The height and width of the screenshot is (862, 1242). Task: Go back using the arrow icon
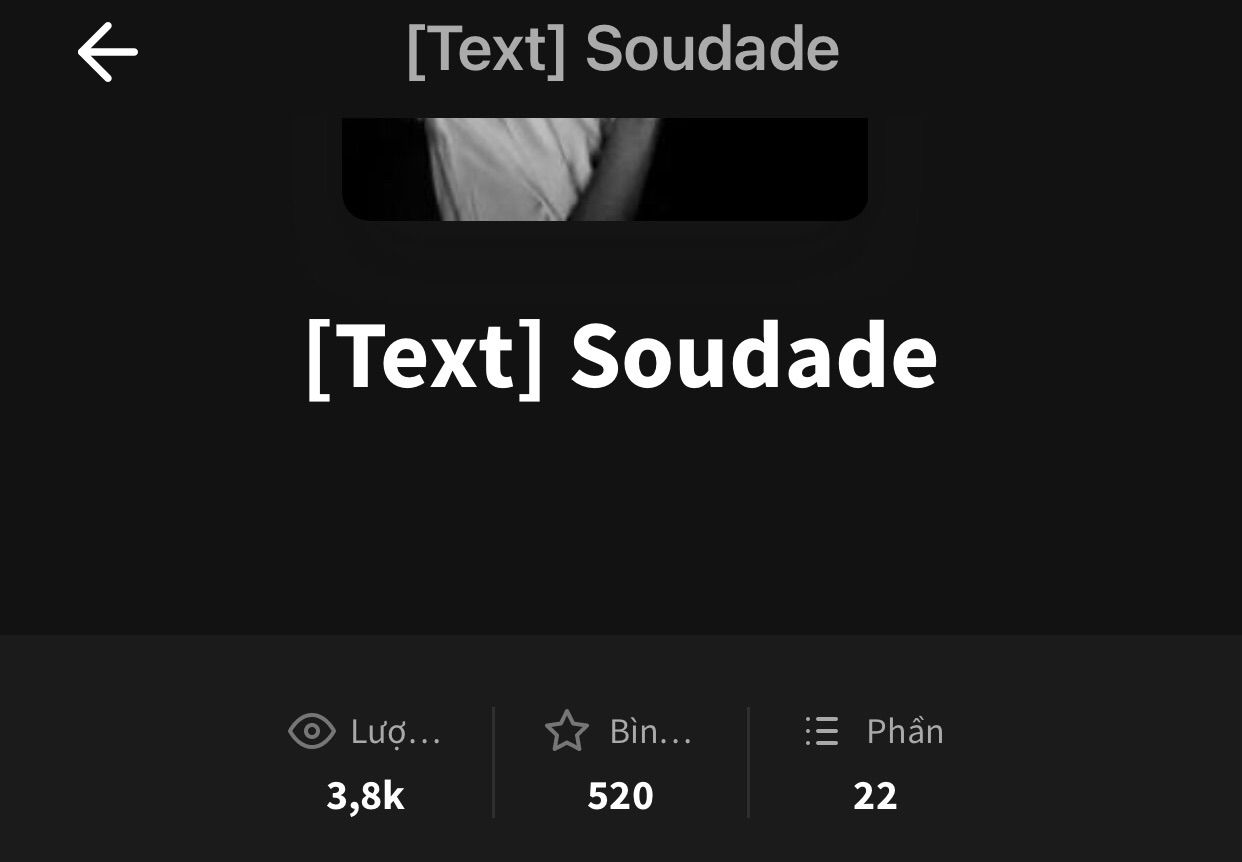pos(108,52)
